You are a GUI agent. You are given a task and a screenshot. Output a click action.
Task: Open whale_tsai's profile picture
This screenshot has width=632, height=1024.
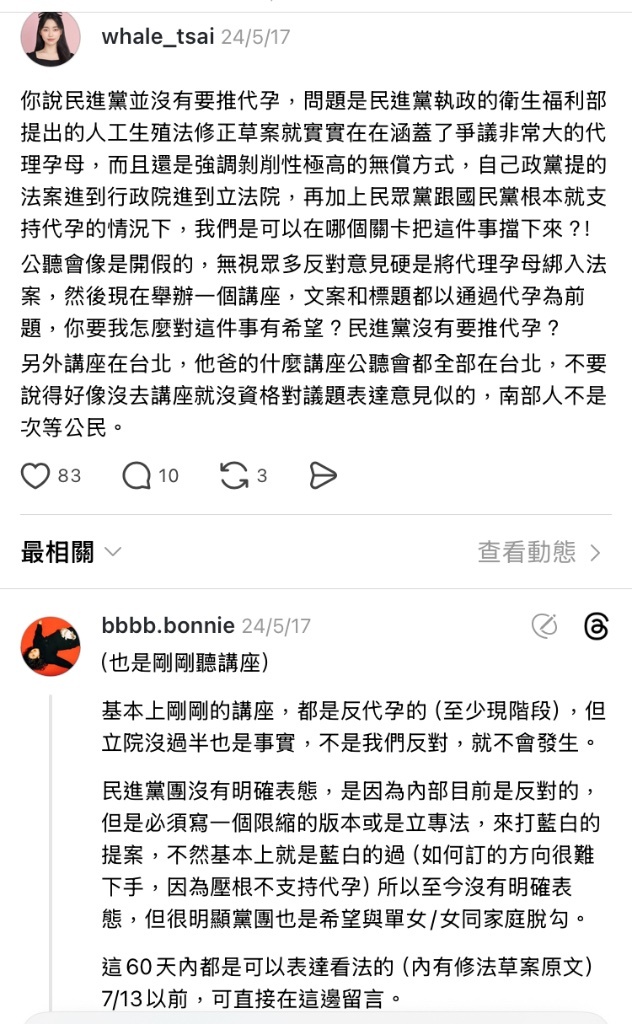pos(50,39)
